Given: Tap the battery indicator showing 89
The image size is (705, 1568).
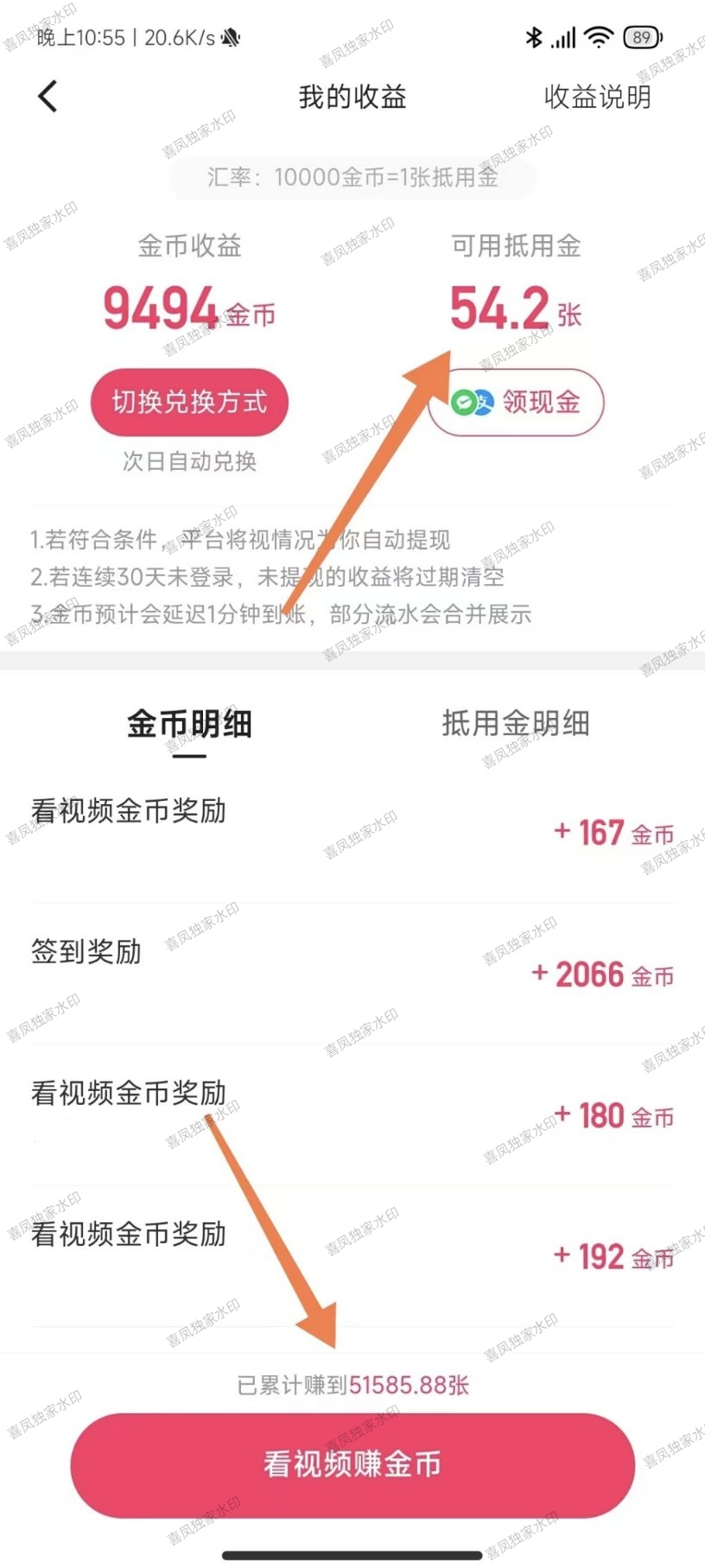Looking at the screenshot, I should pos(641,37).
